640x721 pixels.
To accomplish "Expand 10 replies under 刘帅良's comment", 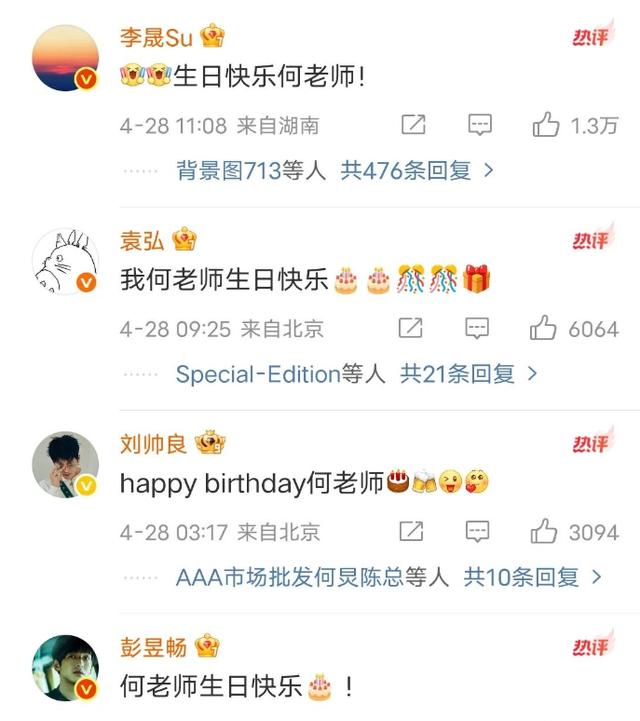I will (x=533, y=577).
